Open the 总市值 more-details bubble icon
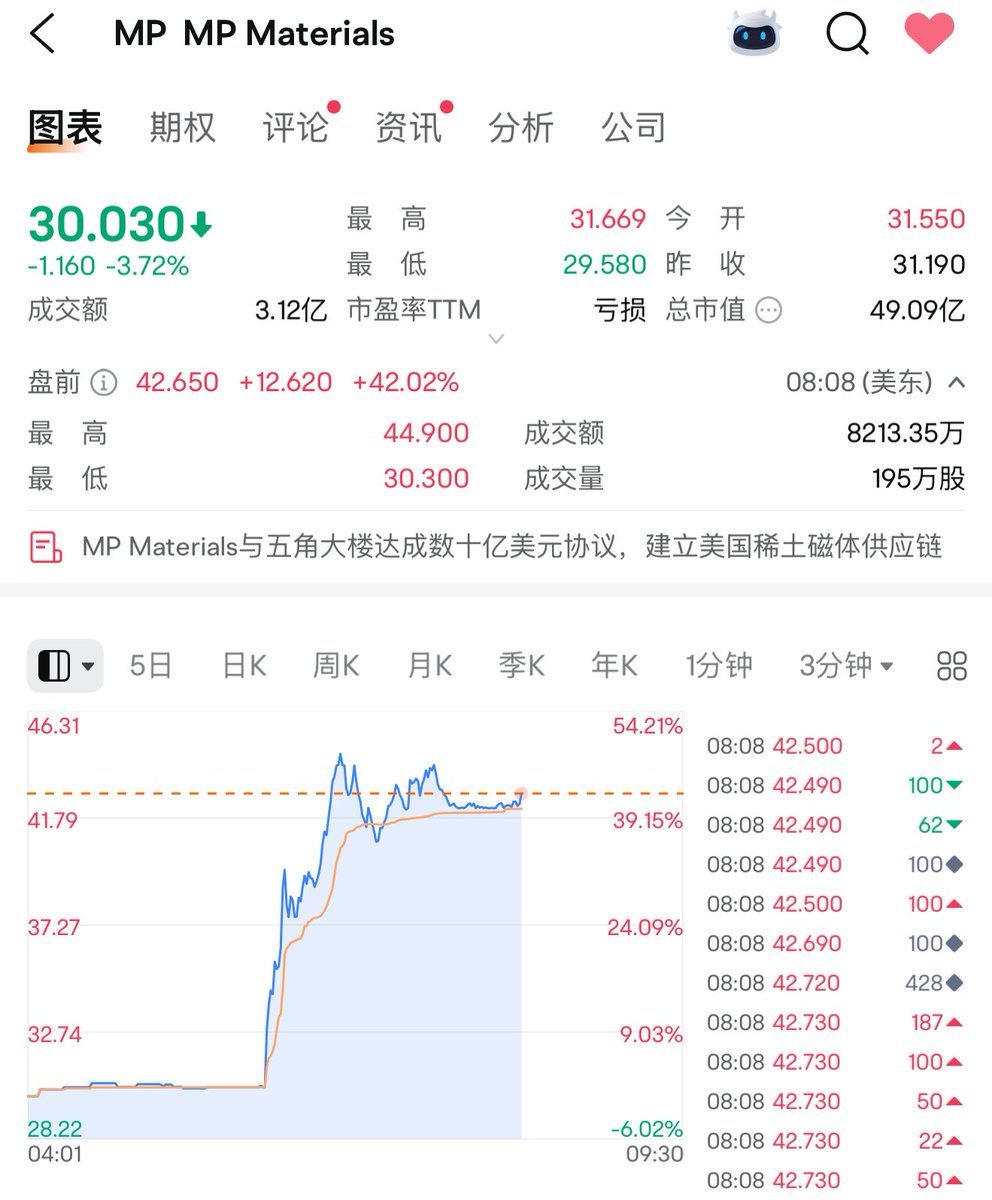This screenshot has width=992, height=1200. [x=768, y=310]
